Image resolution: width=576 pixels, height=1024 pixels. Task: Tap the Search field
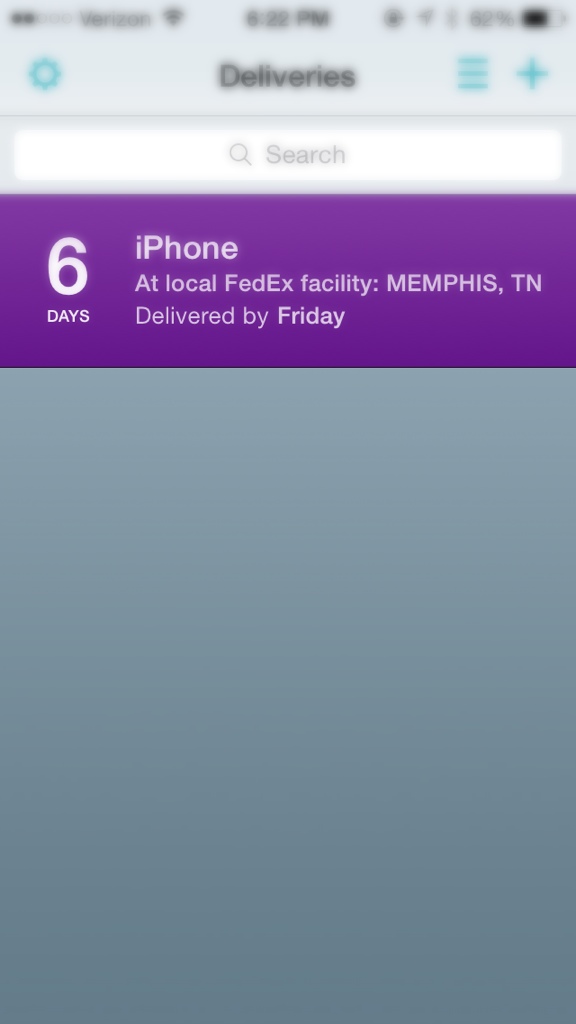coord(288,154)
